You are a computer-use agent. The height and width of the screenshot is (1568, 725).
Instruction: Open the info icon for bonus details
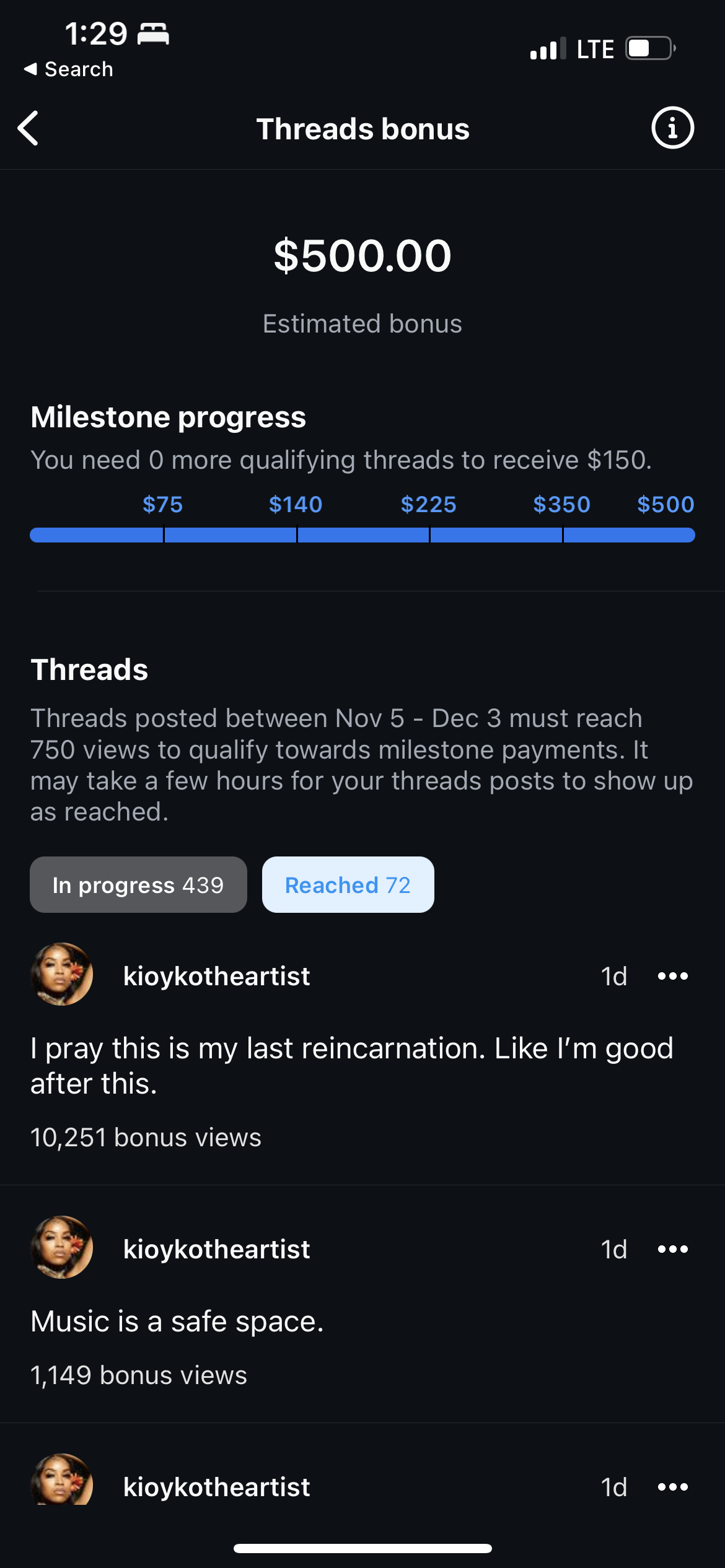coord(672,128)
